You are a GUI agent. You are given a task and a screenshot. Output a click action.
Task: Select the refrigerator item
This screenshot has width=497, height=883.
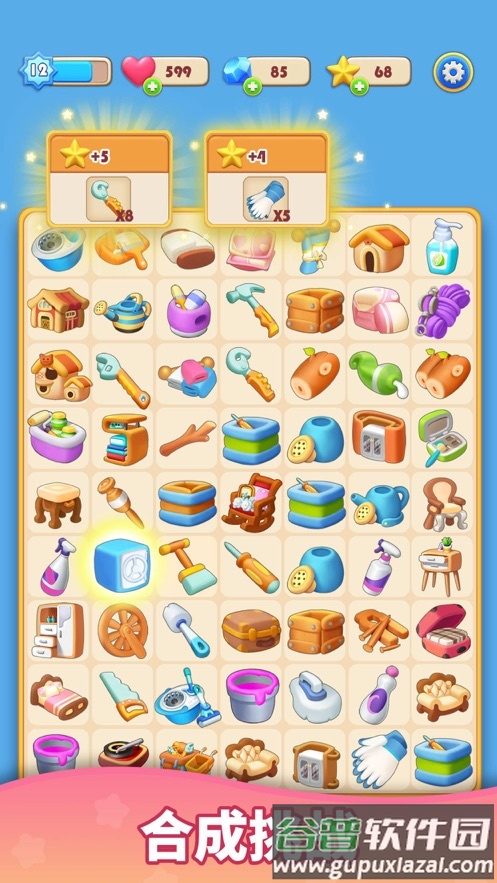57,630
